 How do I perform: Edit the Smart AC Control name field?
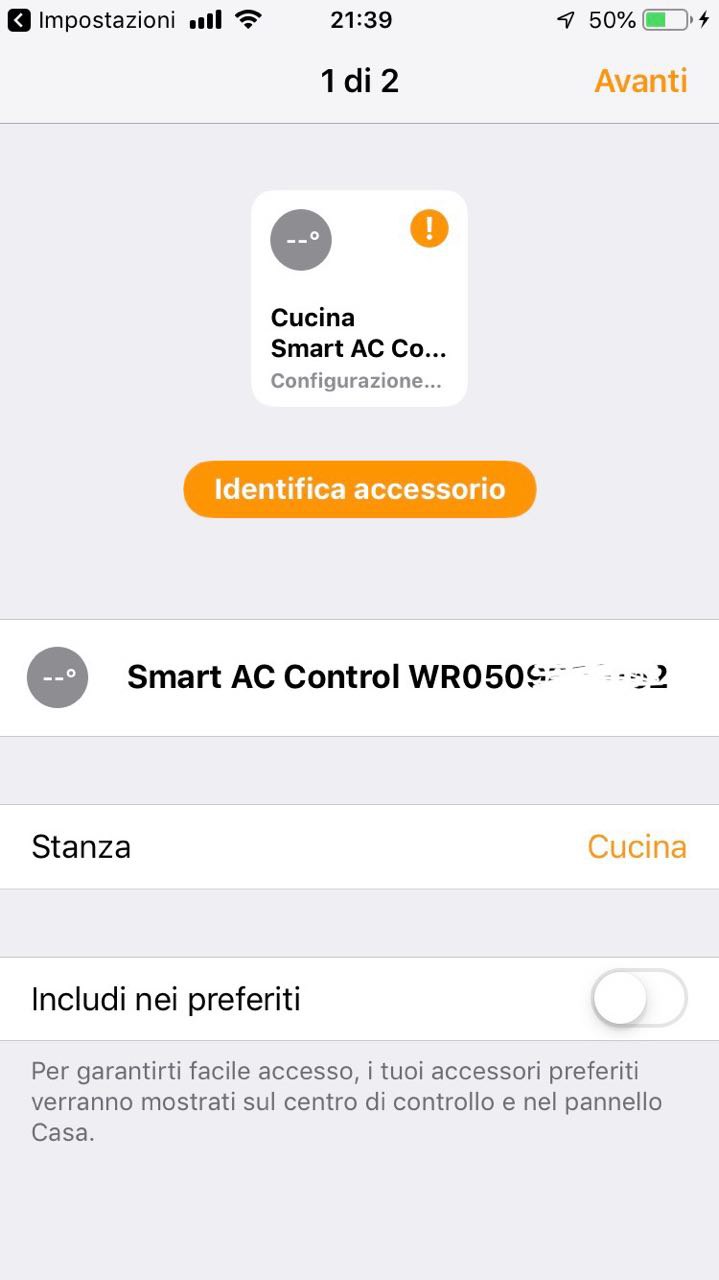(396, 678)
